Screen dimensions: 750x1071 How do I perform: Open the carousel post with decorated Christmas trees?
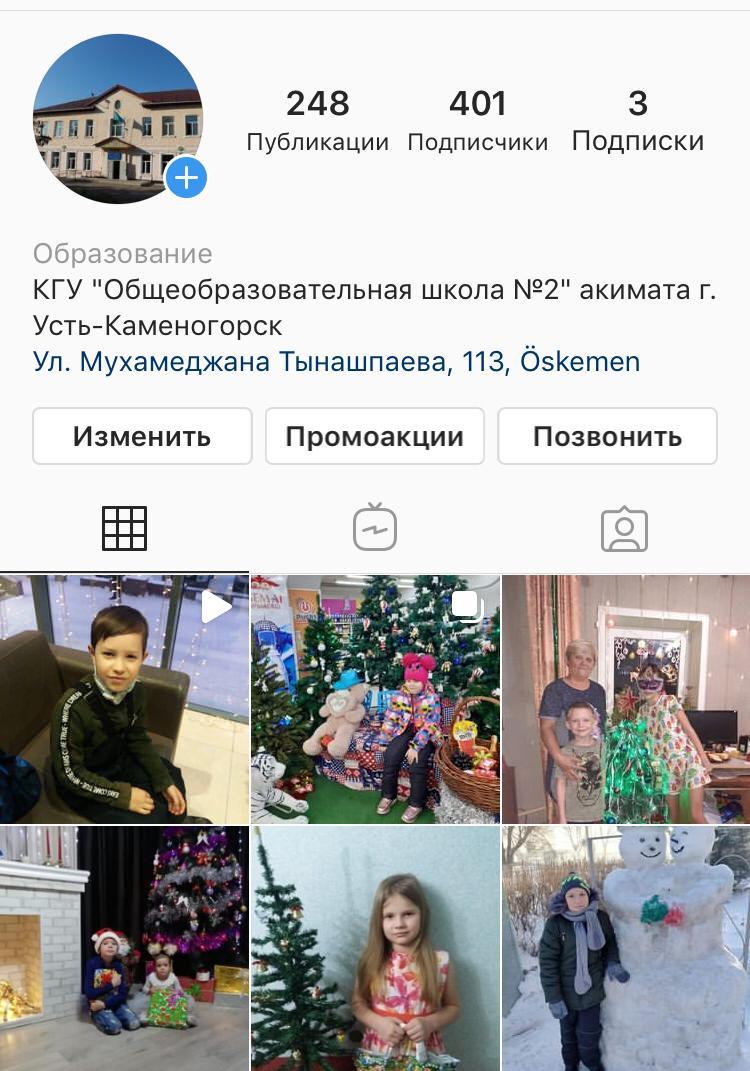click(375, 699)
